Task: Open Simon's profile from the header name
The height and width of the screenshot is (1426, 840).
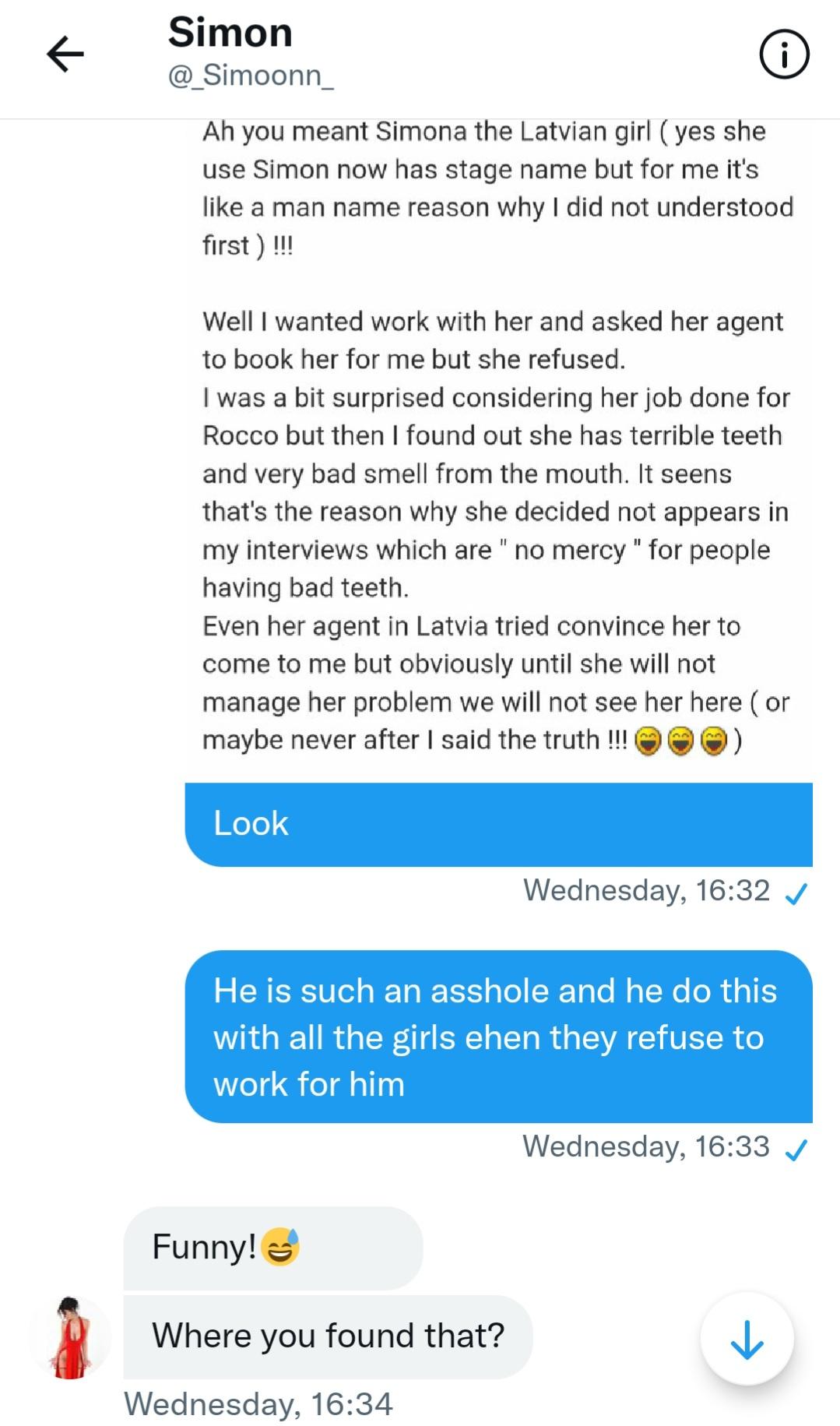Action: coord(230,34)
